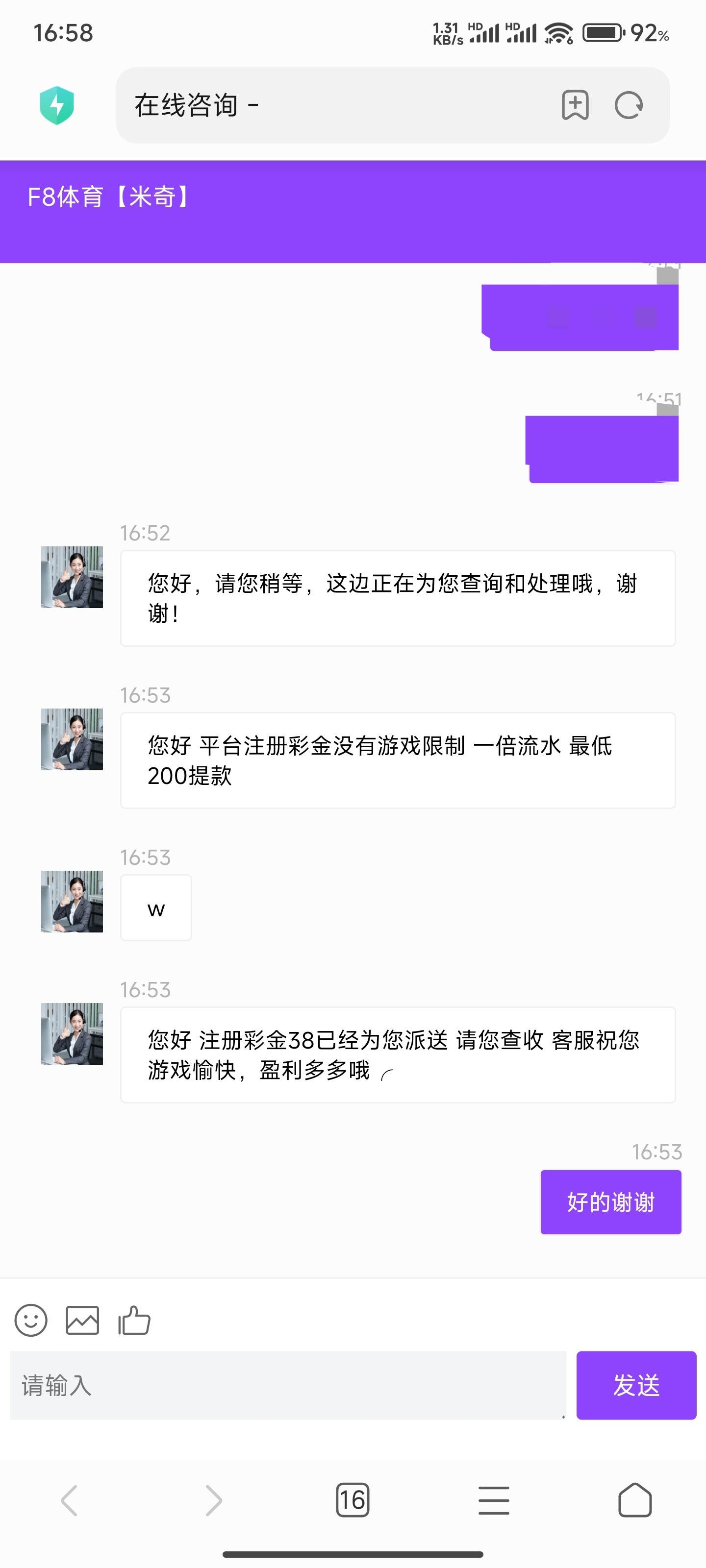Go to the browser home page

tap(635, 1500)
